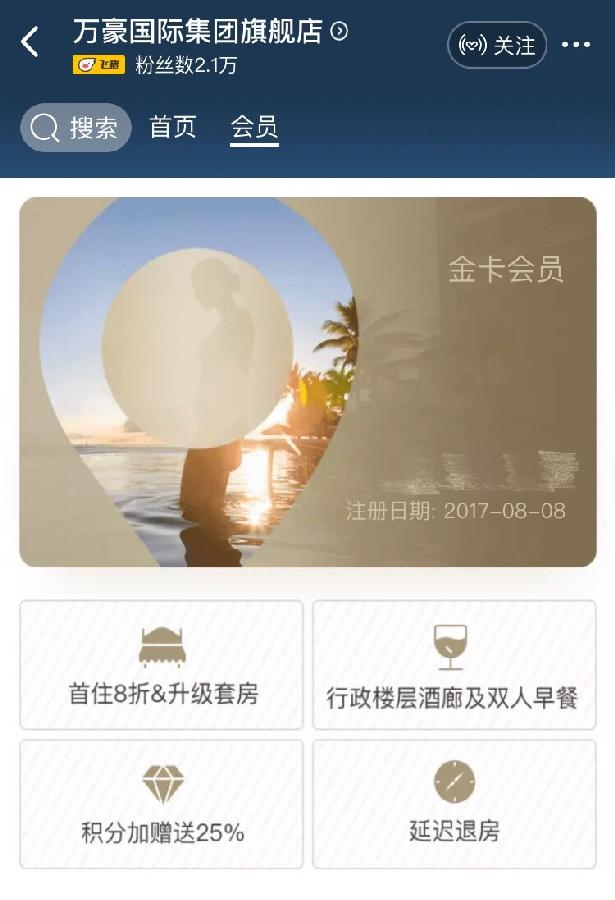Viewport: 615px width, 900px height.
Task: Open the 搜索 search box
Action: point(76,128)
